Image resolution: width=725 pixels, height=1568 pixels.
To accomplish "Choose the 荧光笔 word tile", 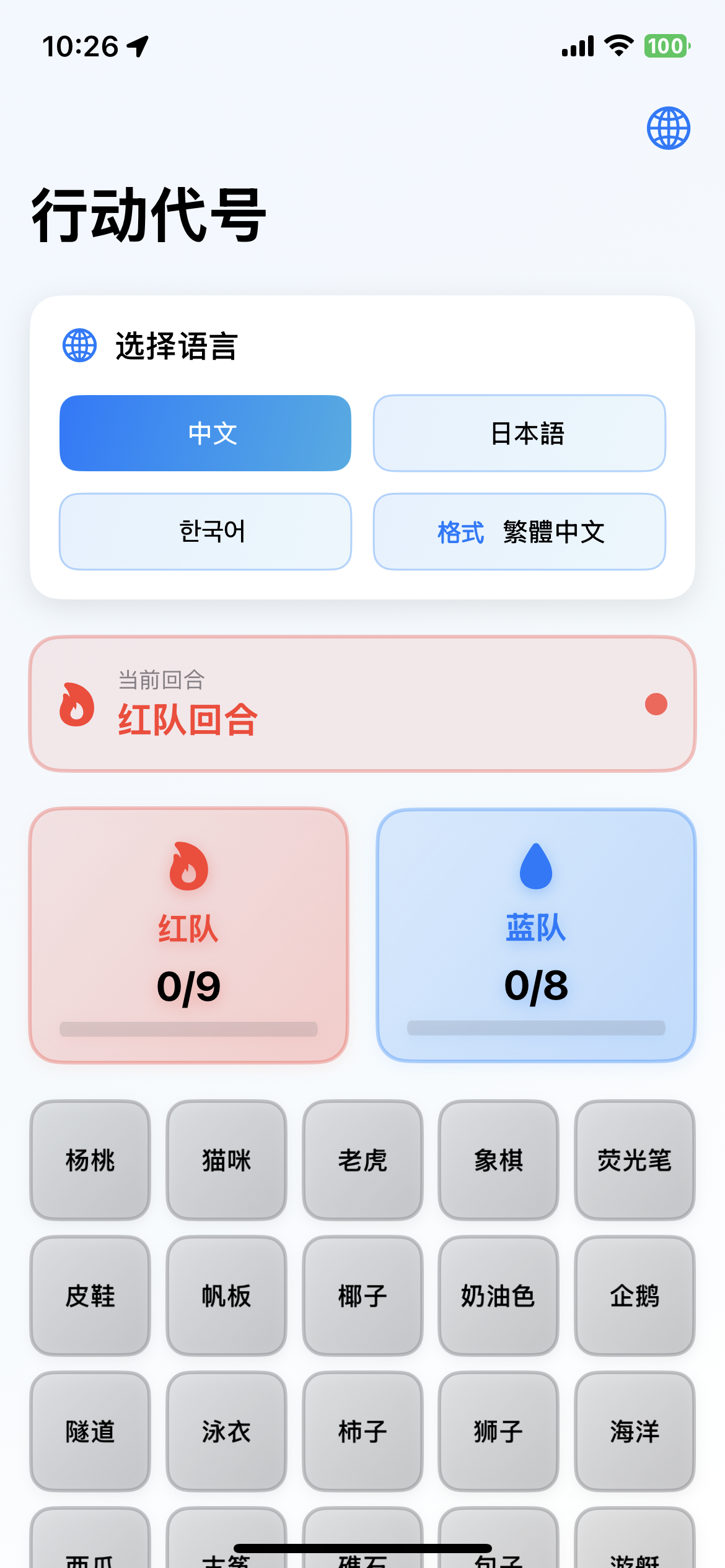I will (635, 1162).
